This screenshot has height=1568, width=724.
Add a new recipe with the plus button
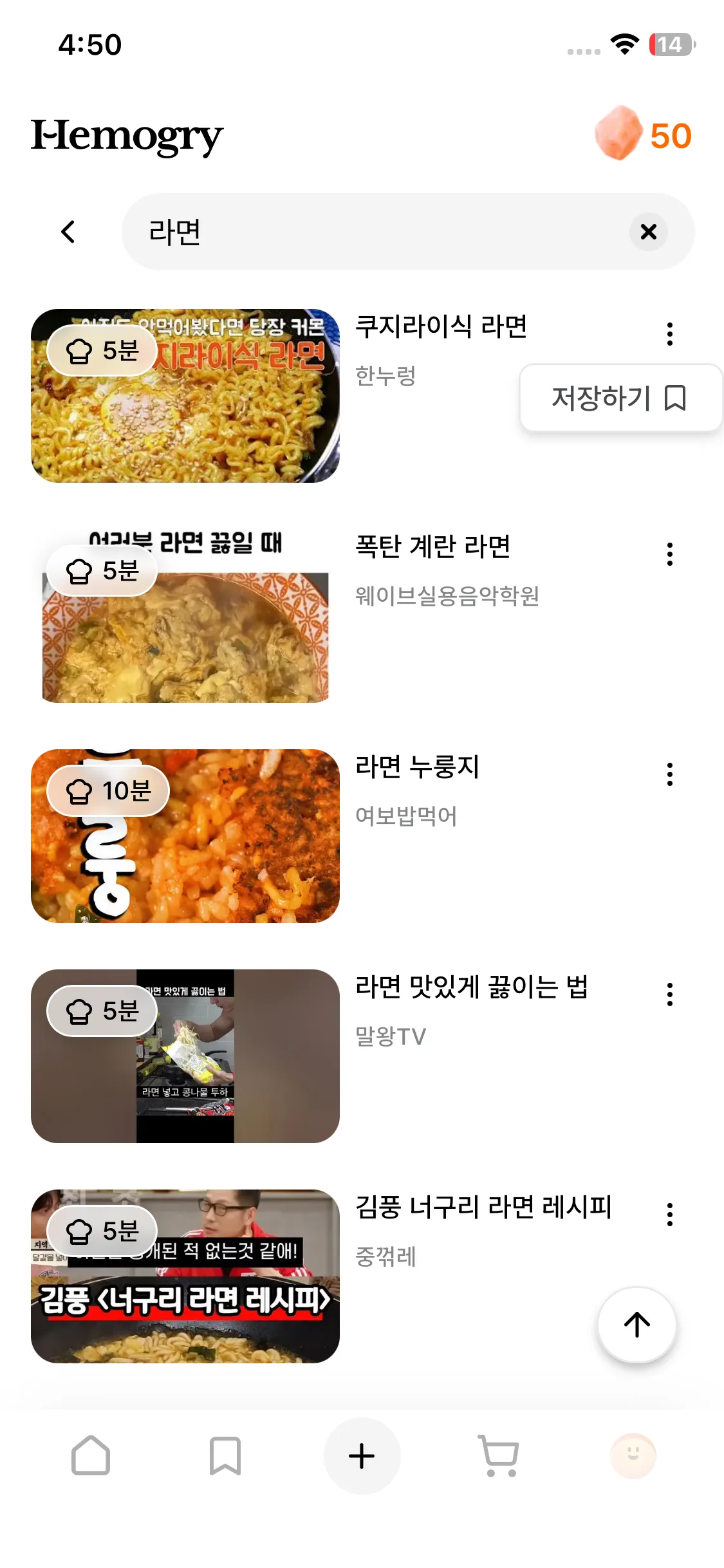(362, 1456)
